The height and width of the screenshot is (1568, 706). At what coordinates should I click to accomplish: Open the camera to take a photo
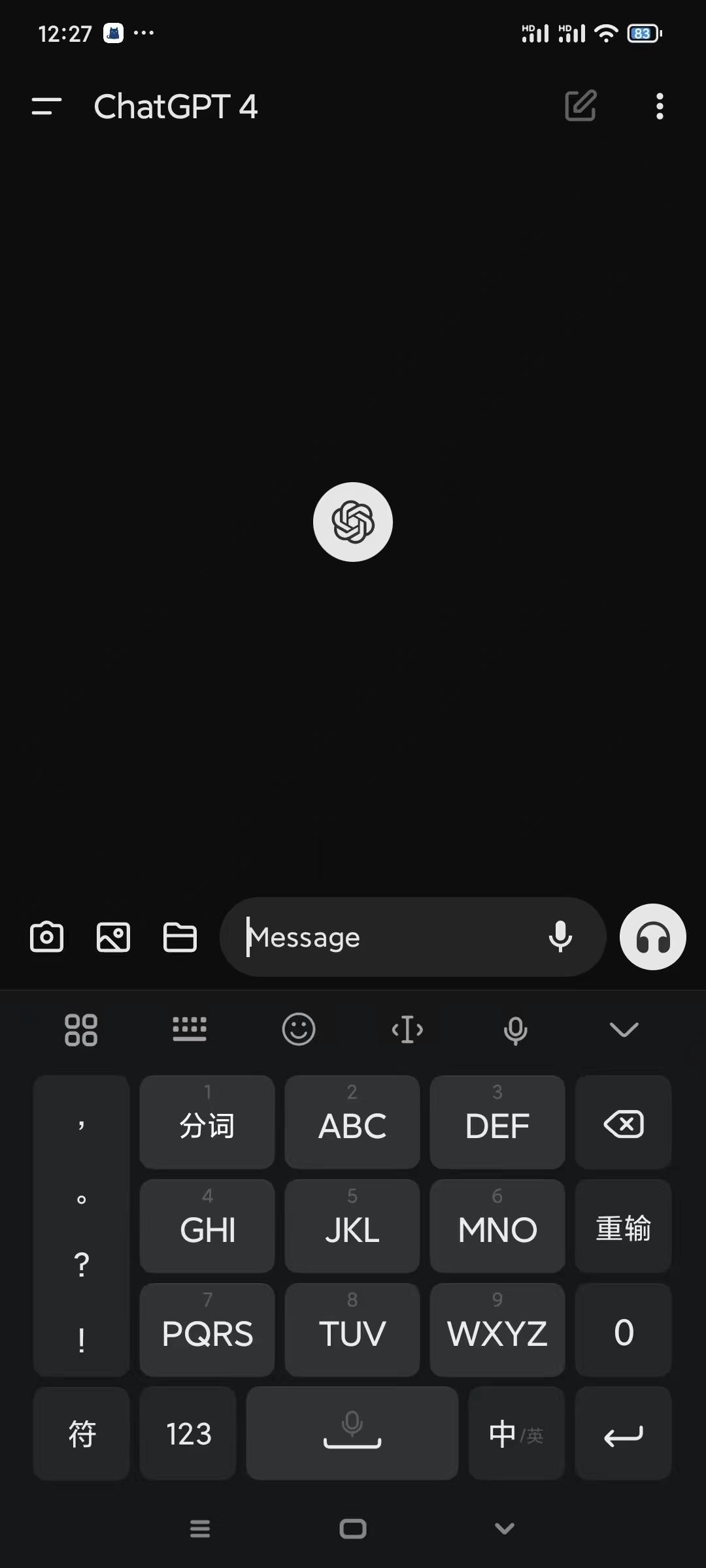coord(46,936)
